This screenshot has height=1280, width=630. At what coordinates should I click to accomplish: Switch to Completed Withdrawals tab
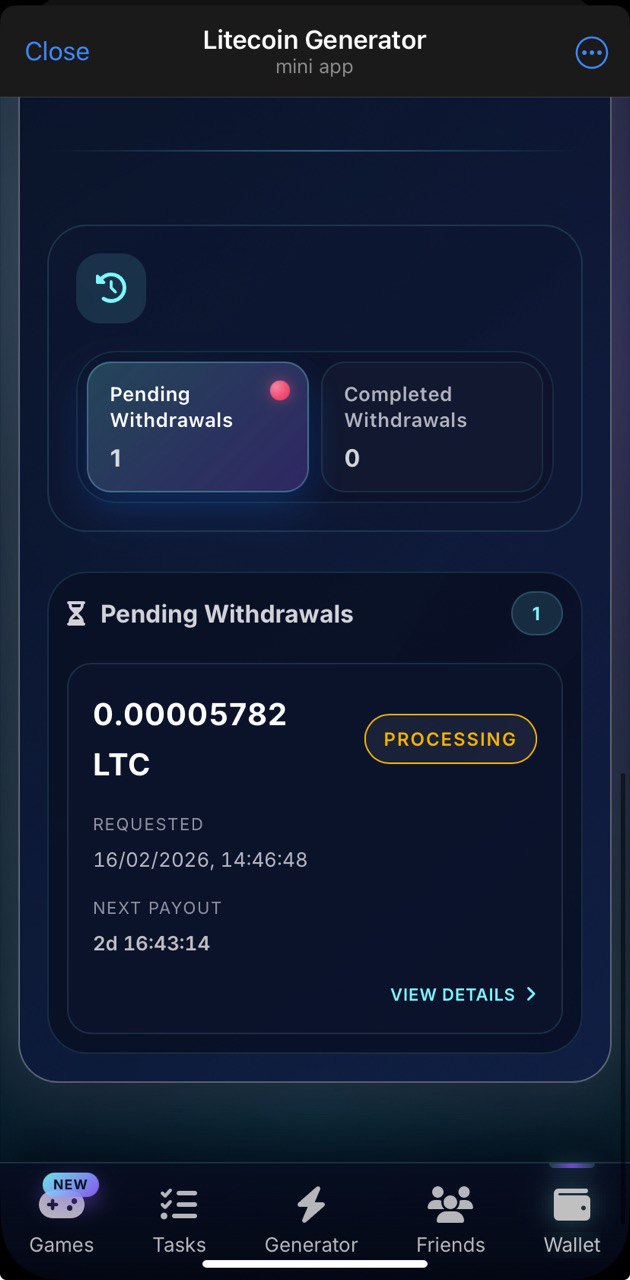click(431, 427)
